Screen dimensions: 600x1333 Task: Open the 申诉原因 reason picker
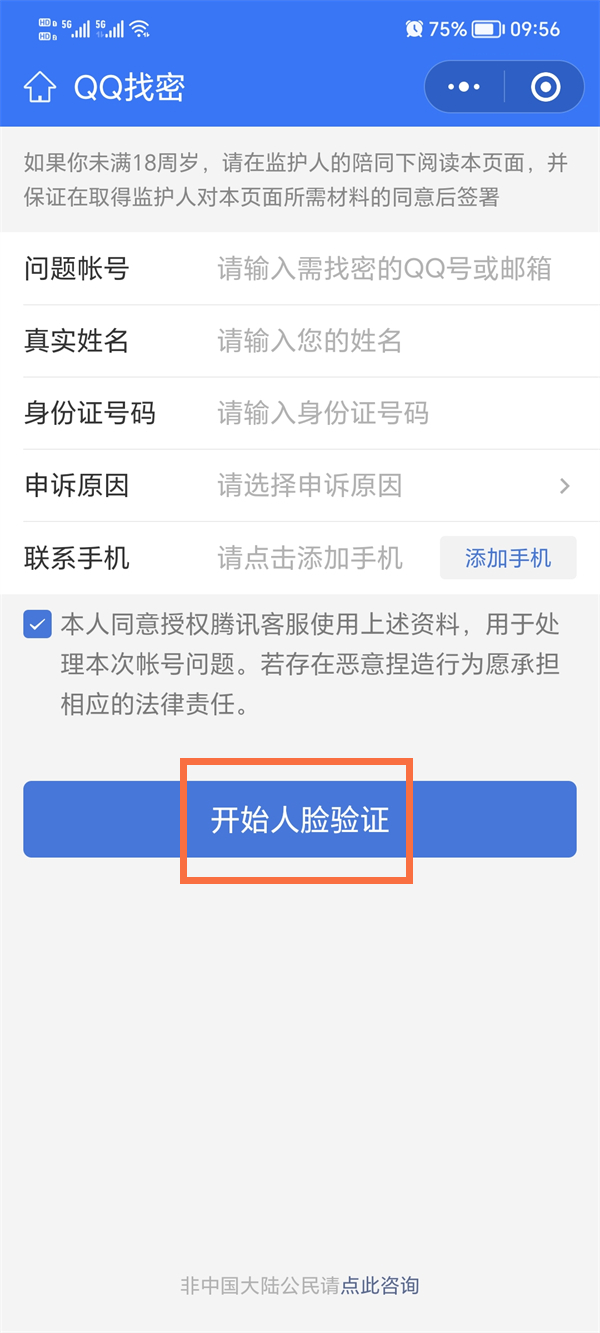pos(390,486)
